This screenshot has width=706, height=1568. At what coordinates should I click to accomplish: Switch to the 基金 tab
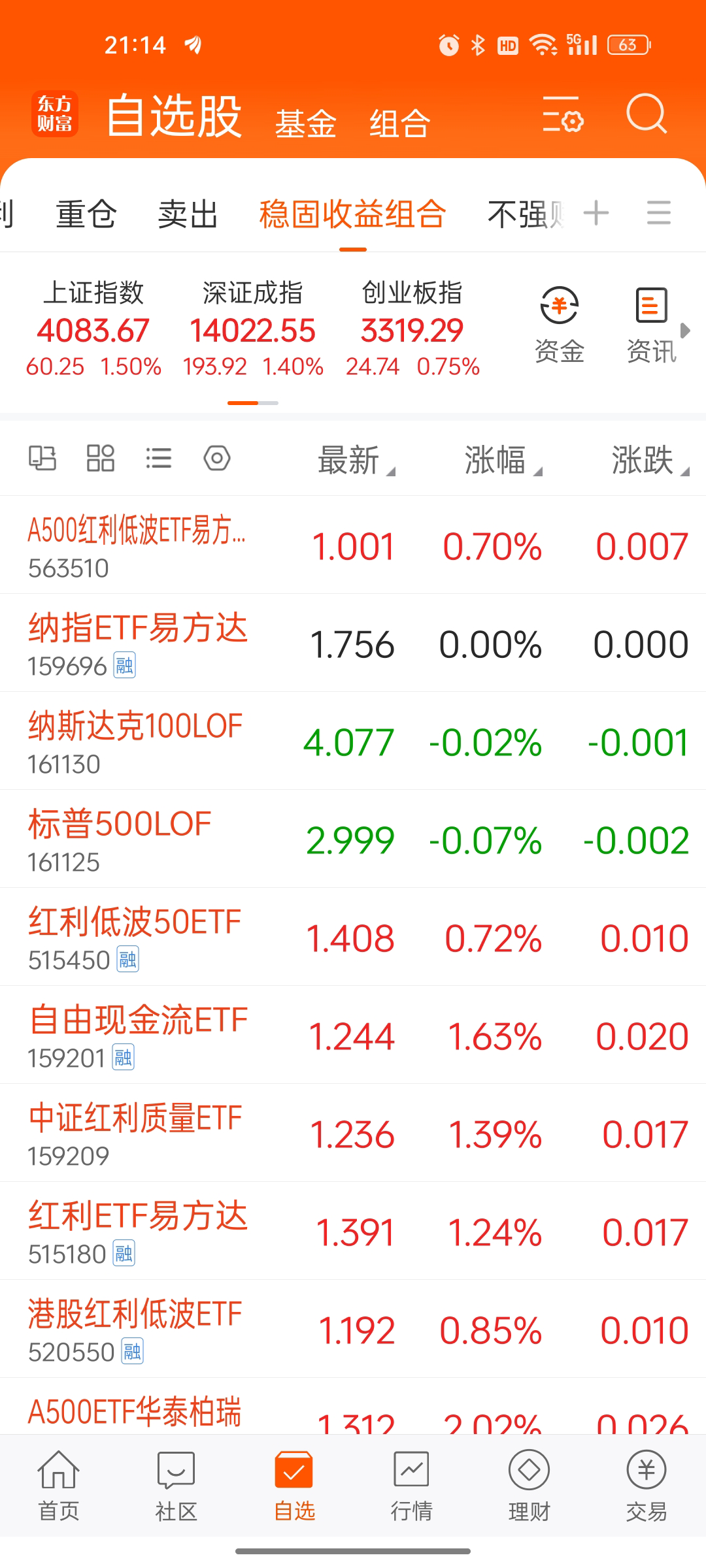(306, 123)
